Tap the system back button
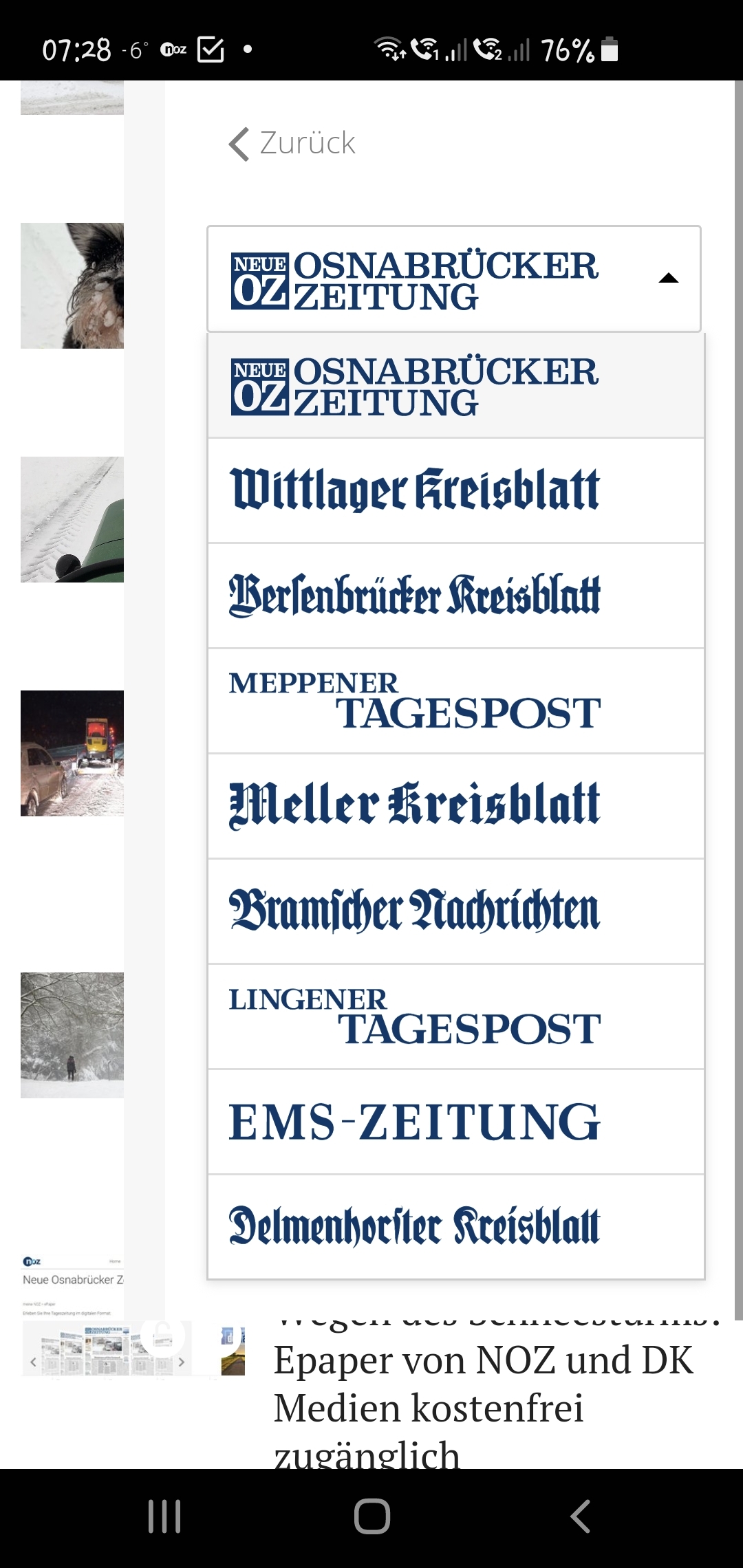 580,1516
